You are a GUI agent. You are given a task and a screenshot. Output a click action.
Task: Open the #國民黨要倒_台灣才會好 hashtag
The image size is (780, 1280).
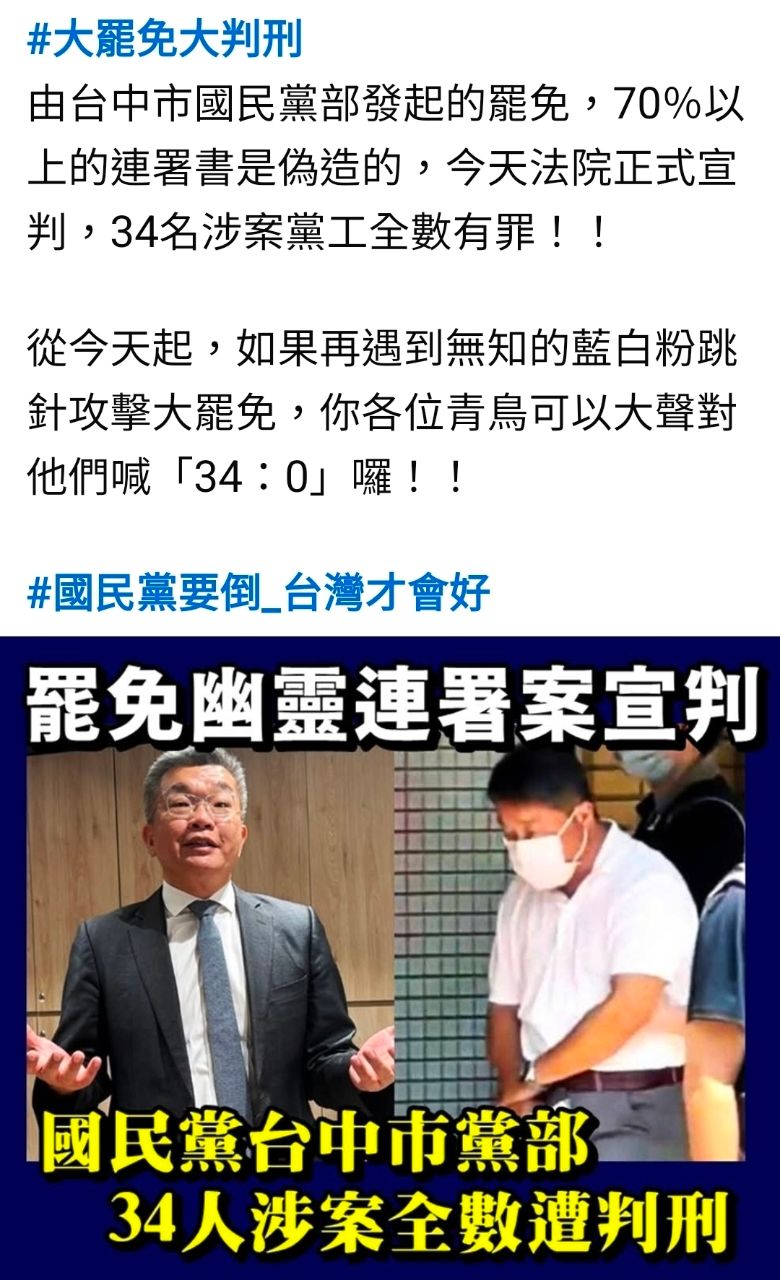coord(258,593)
